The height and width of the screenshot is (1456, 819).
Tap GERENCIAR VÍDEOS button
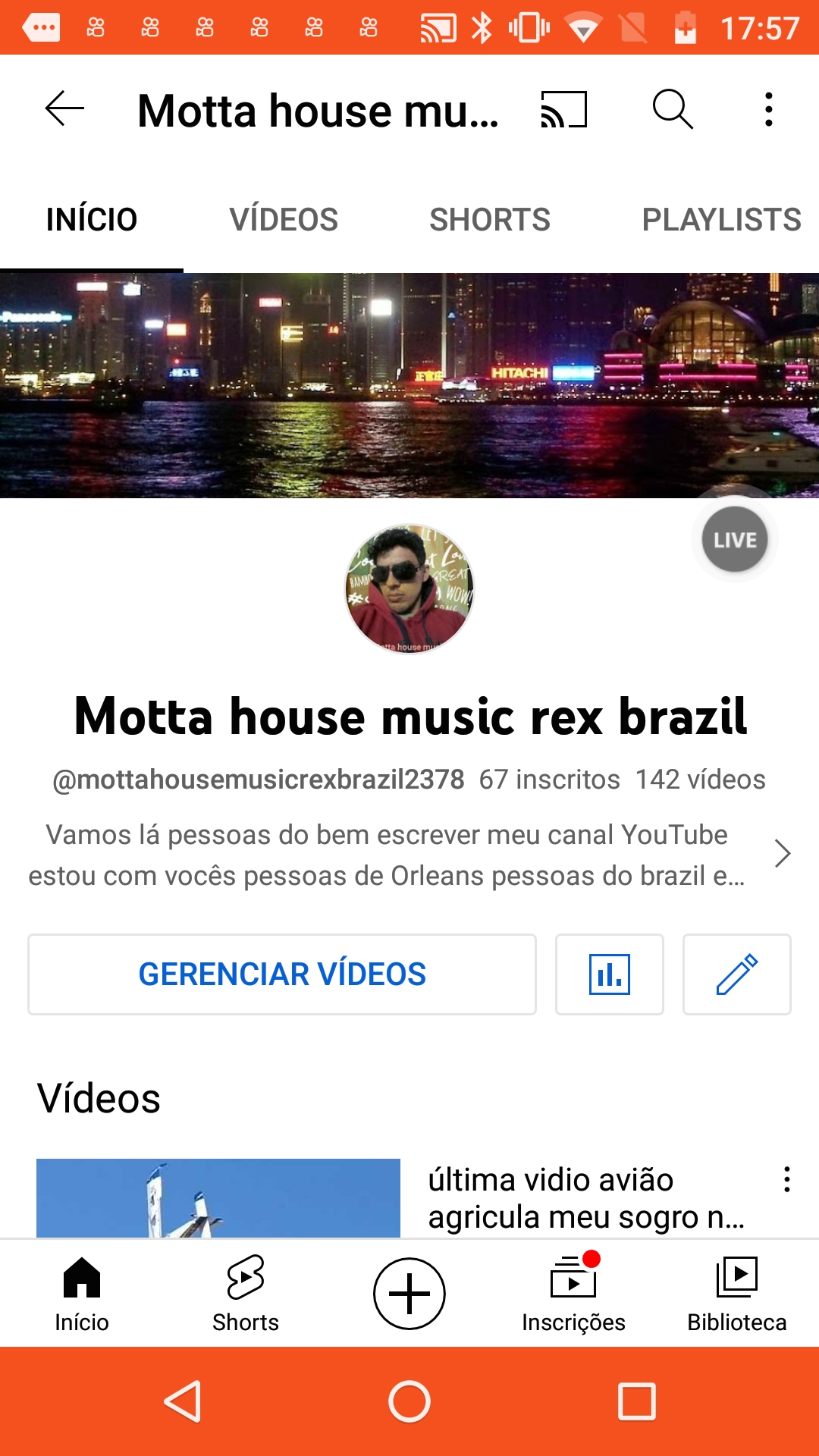tap(282, 974)
